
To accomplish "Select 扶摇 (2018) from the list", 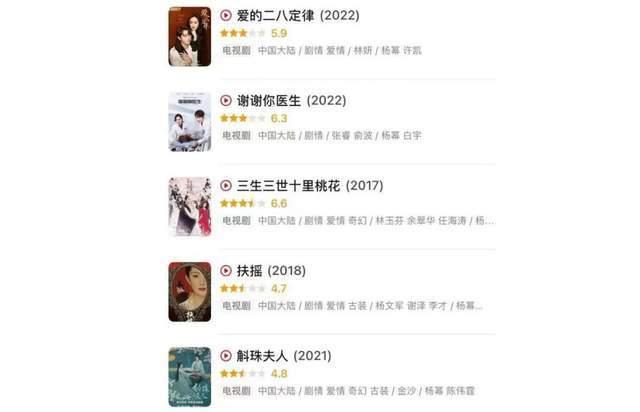I will pos(271,271).
